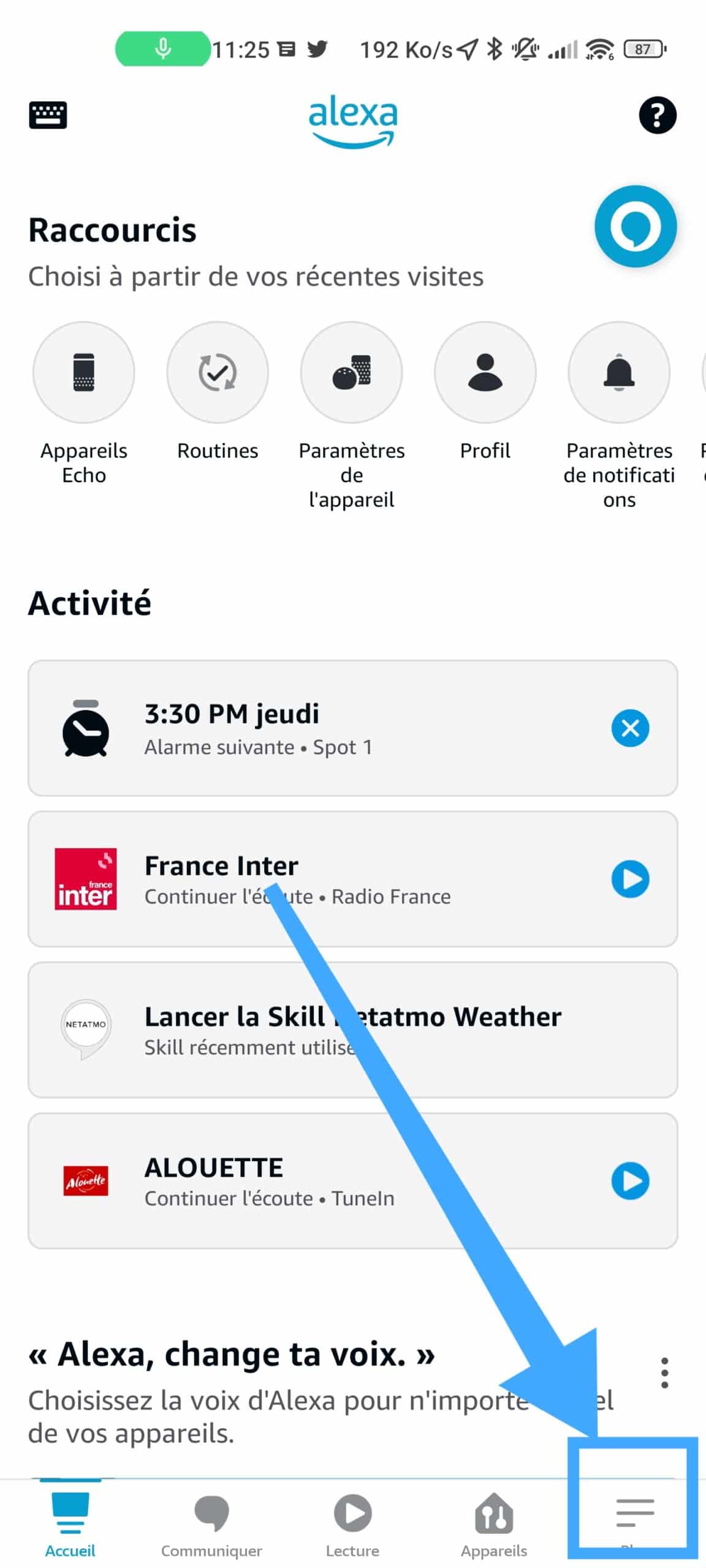Play ALOUETTE on TuneIn
Viewport: 706px width, 1568px height.
[630, 1180]
